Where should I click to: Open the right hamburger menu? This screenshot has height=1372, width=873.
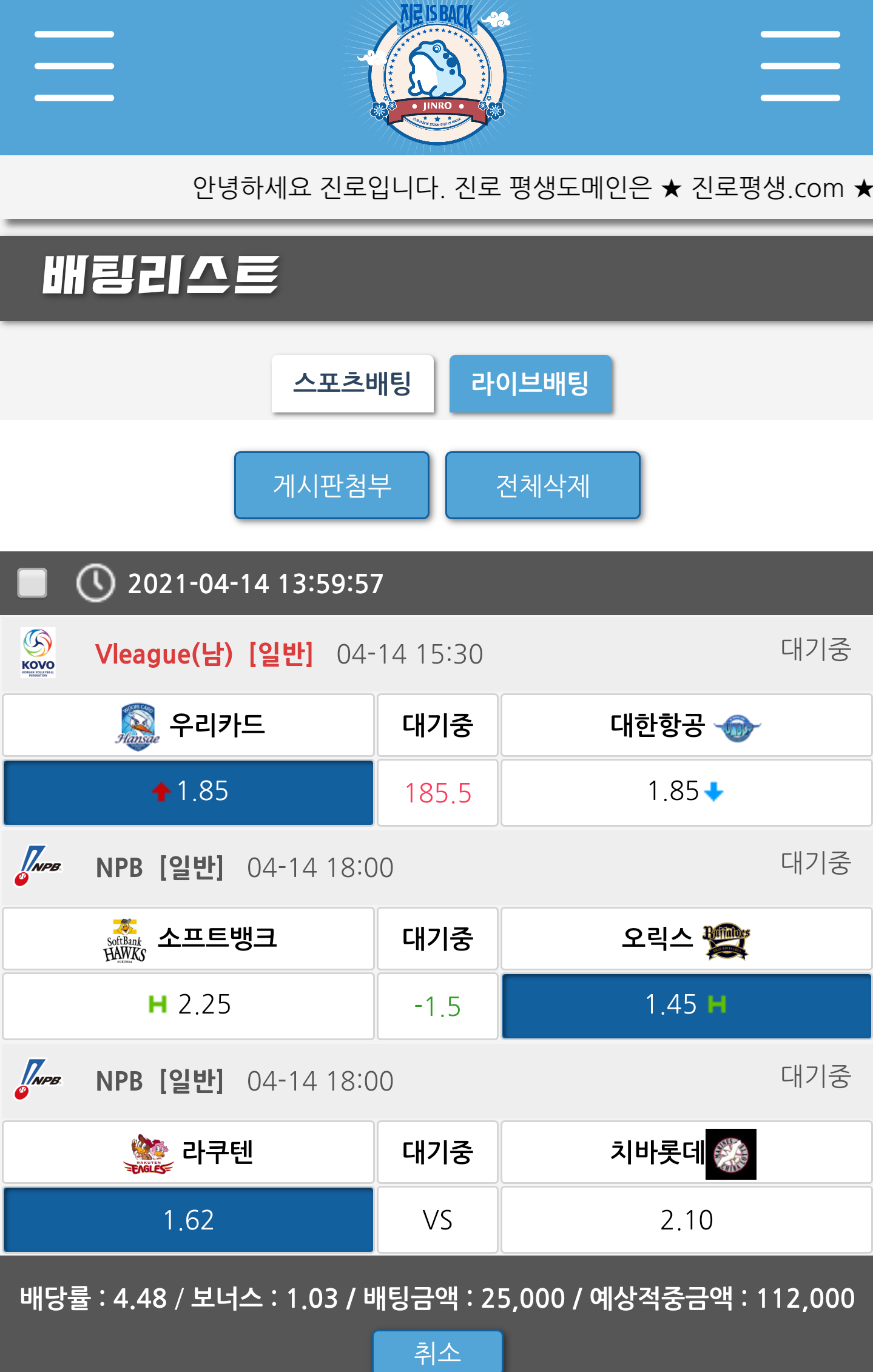800,66
